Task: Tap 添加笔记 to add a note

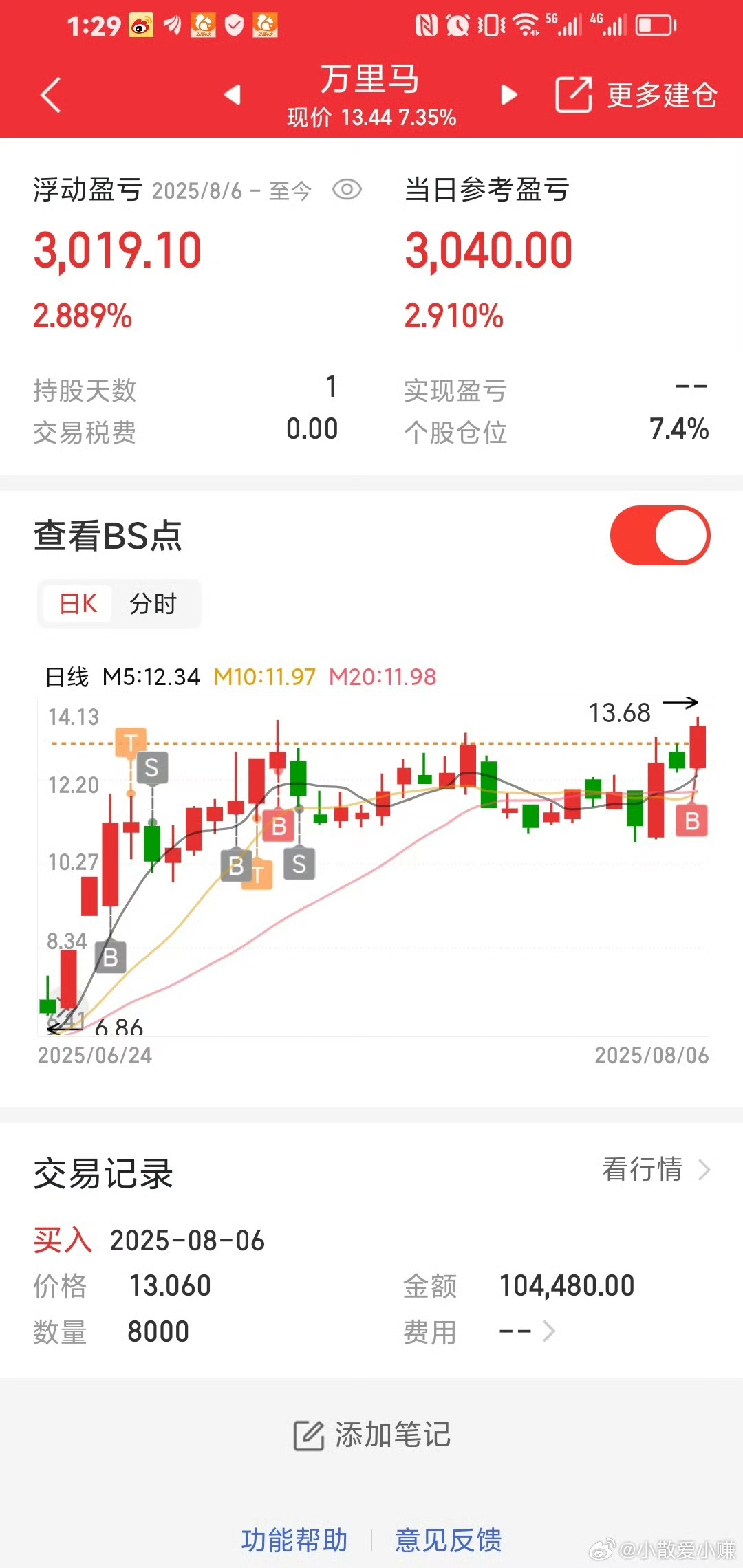Action: click(371, 1435)
